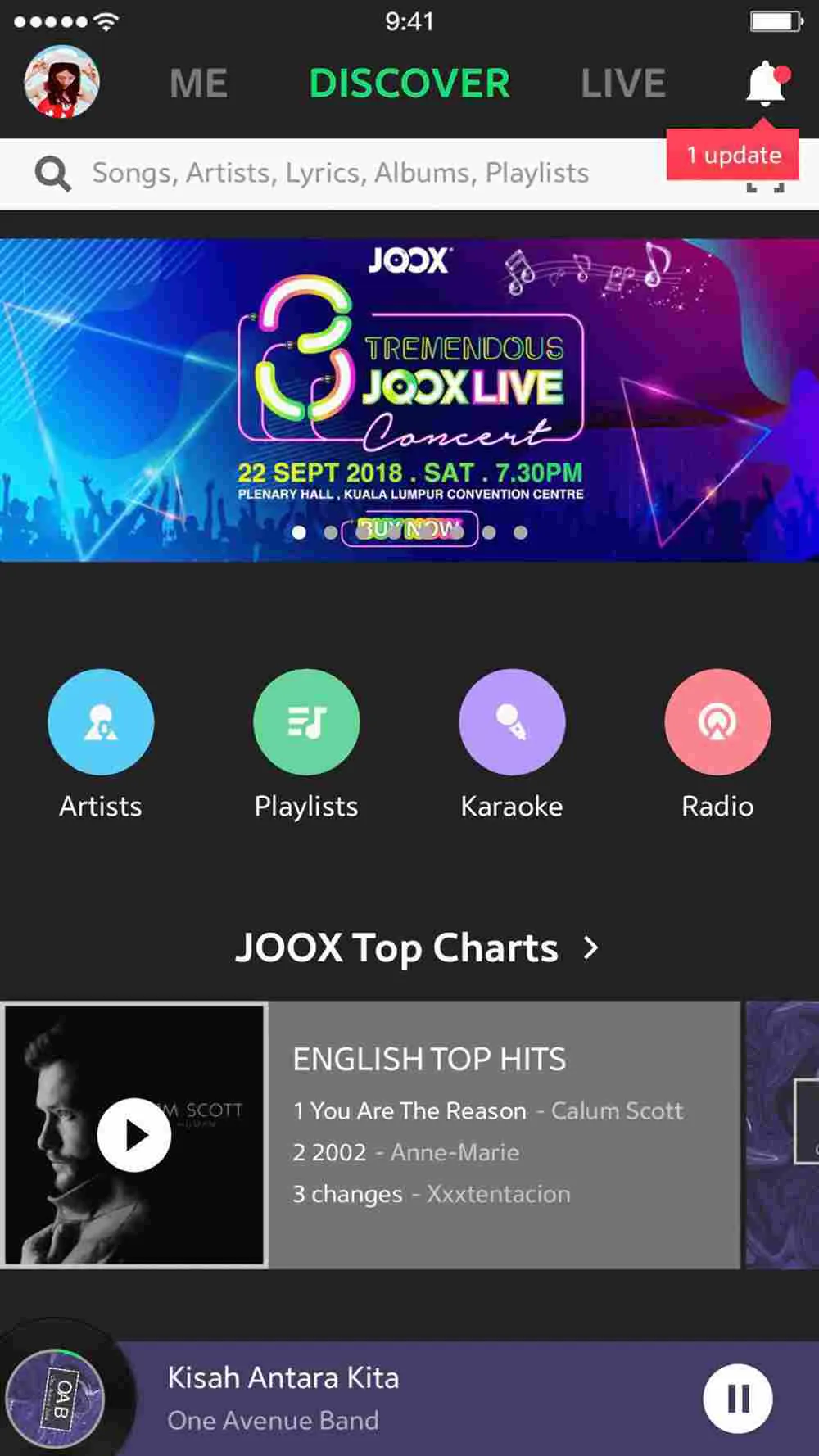819x1456 pixels.
Task: Open Karaoke from the shortcuts row
Action: (x=512, y=721)
